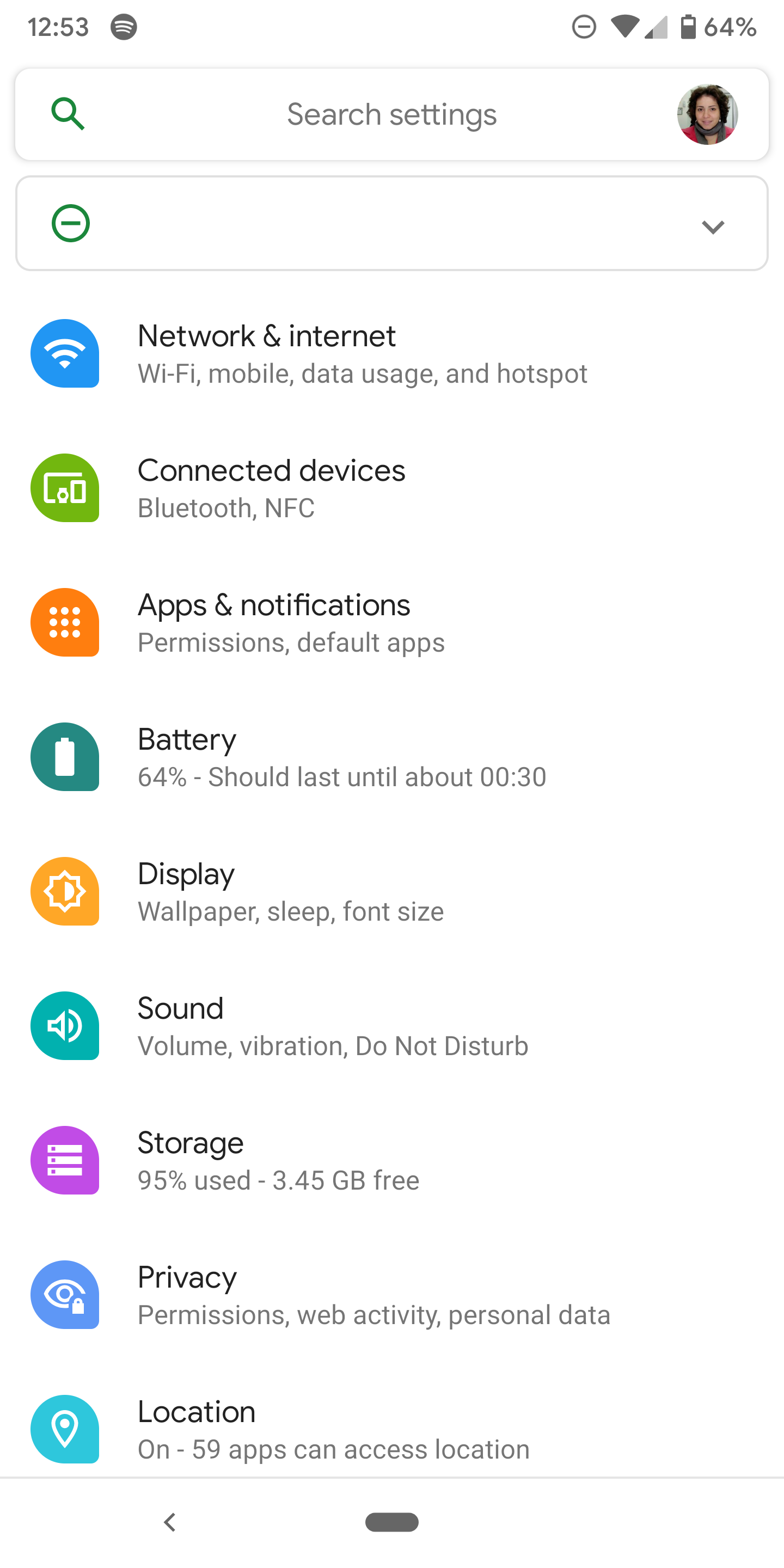
Task: Tap the Do Not Disturb status bar icon
Action: tap(583, 27)
